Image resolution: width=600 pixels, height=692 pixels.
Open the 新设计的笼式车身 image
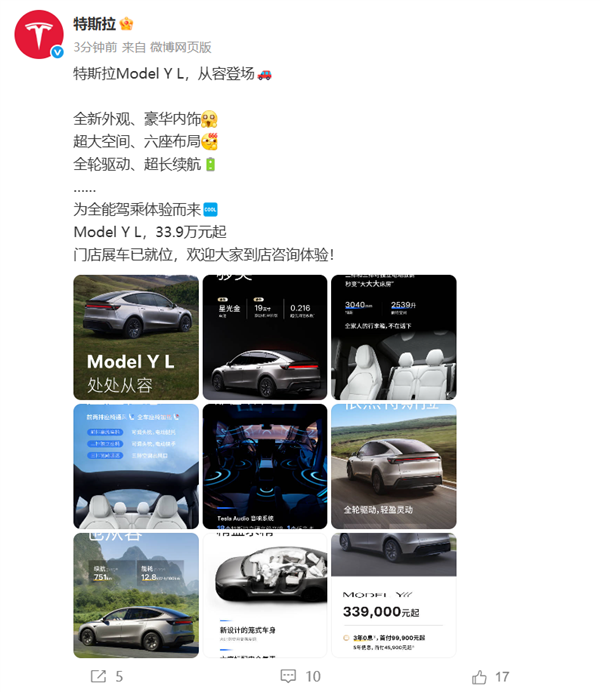(265, 595)
